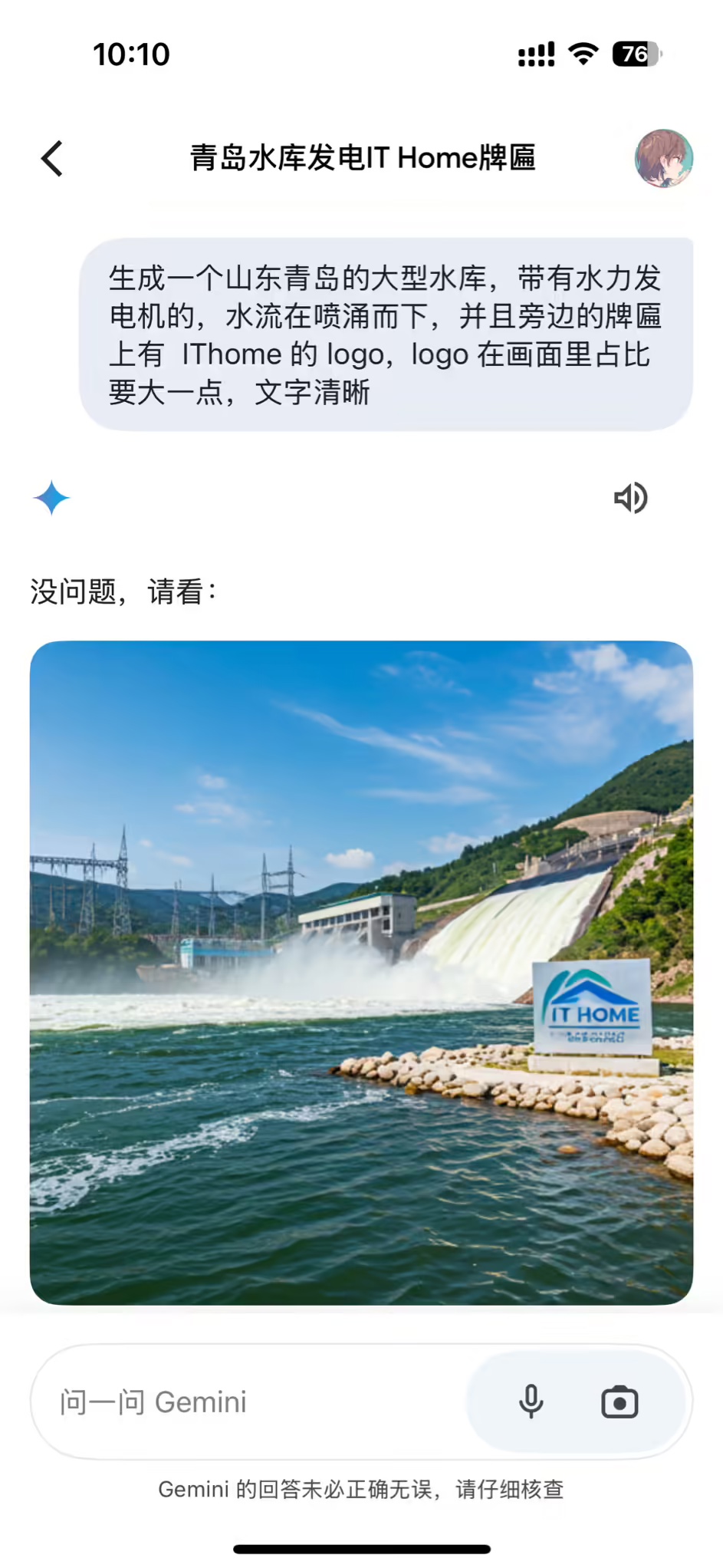Tap the battery indicator showing 76
The image size is (723, 1568).
pos(633,53)
